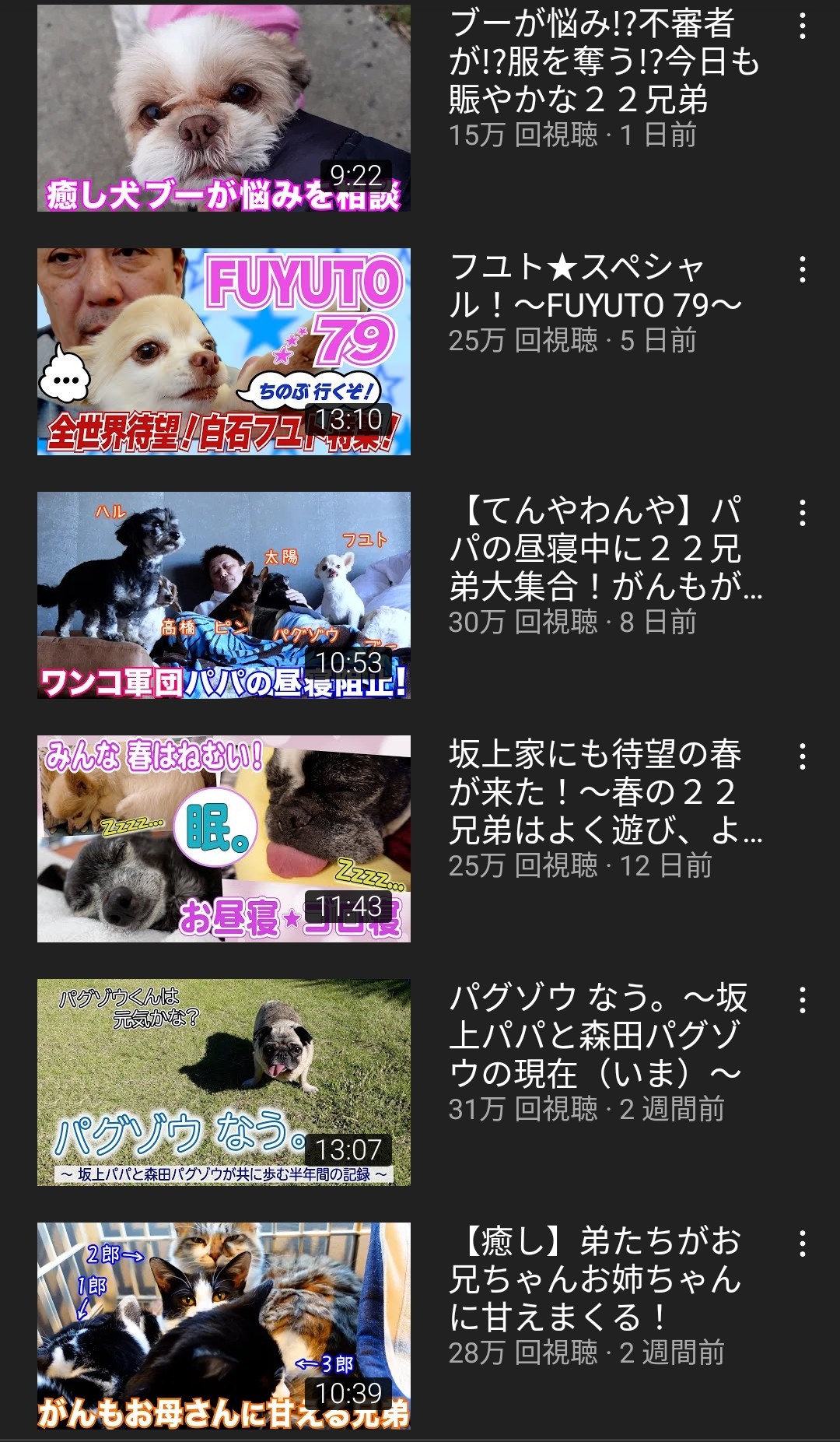Open the 坂上家にも待望の春が来た video

click(224, 838)
